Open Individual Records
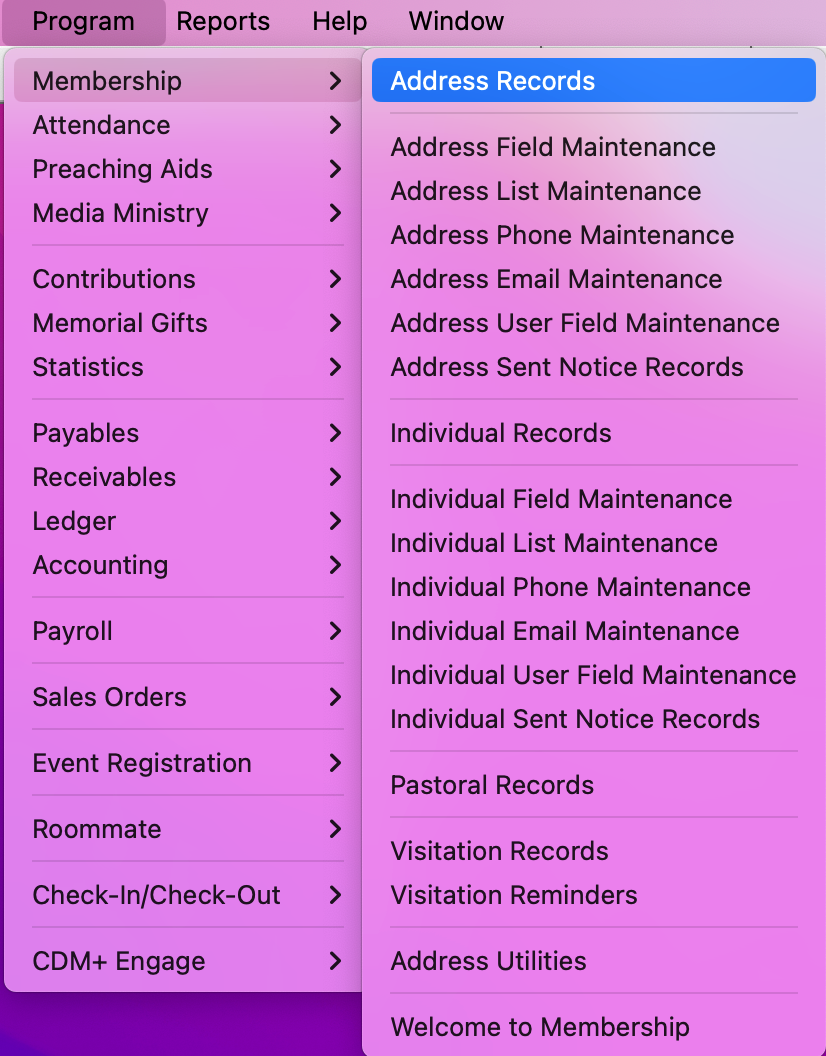This screenshot has height=1056, width=826. [501, 433]
